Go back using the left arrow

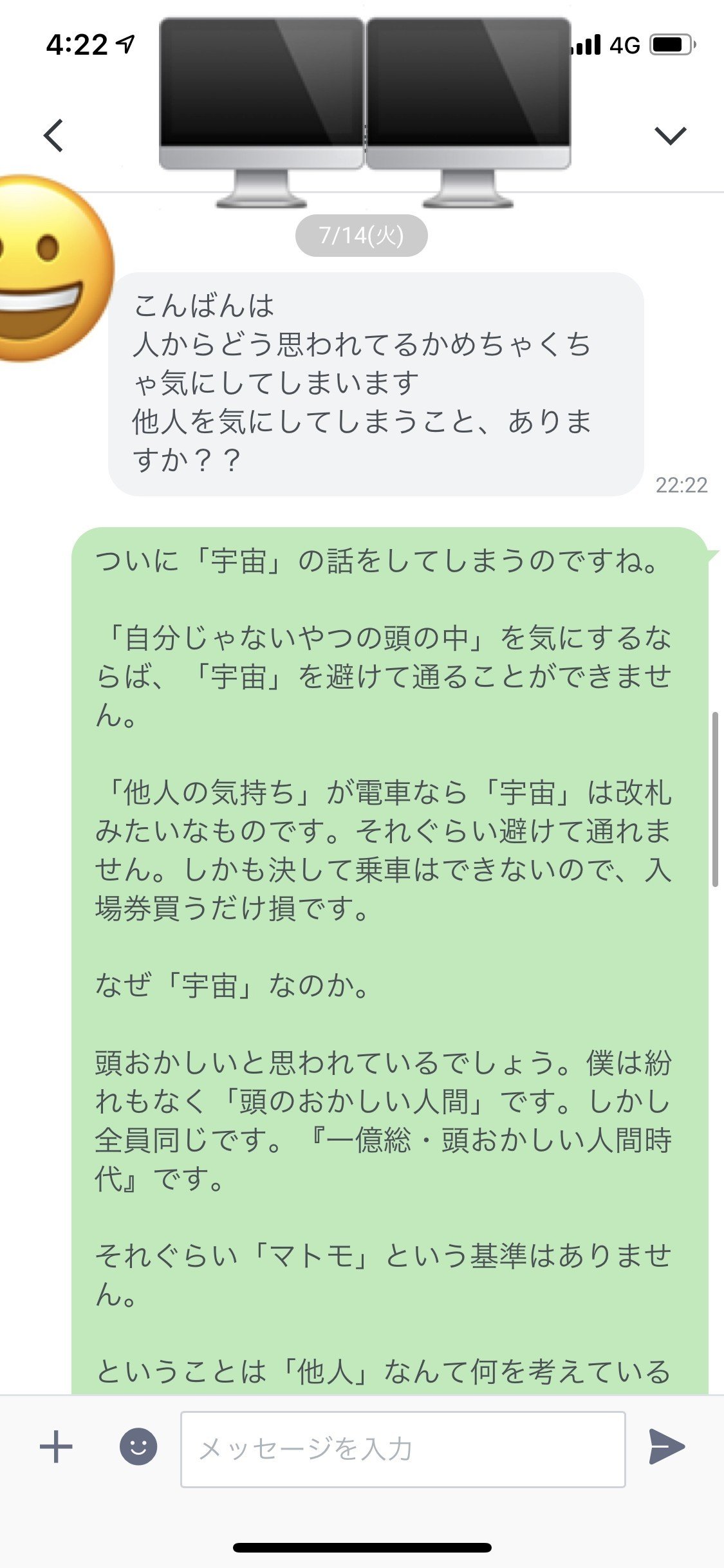pos(53,136)
